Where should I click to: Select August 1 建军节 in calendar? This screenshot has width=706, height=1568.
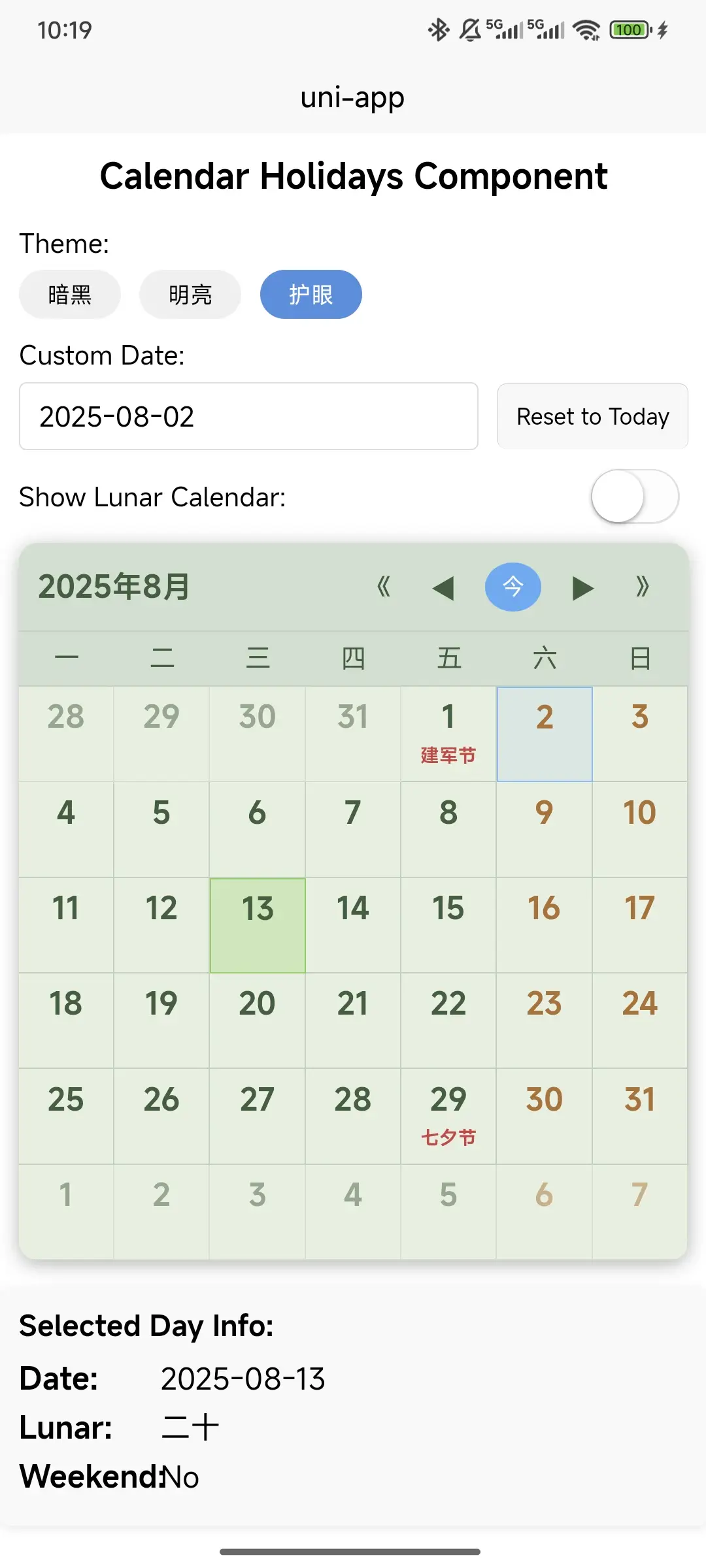pos(448,734)
